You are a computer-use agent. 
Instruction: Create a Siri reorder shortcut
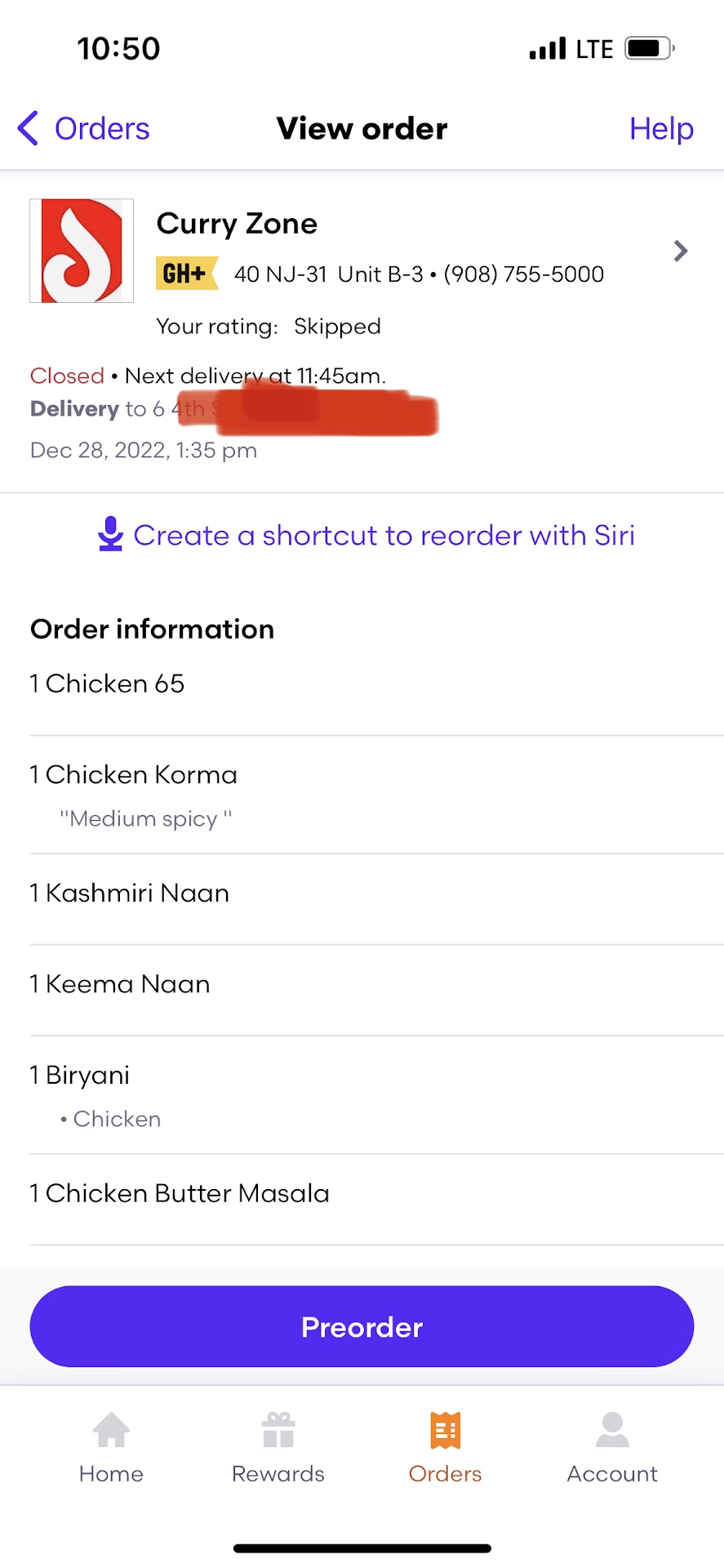click(366, 536)
